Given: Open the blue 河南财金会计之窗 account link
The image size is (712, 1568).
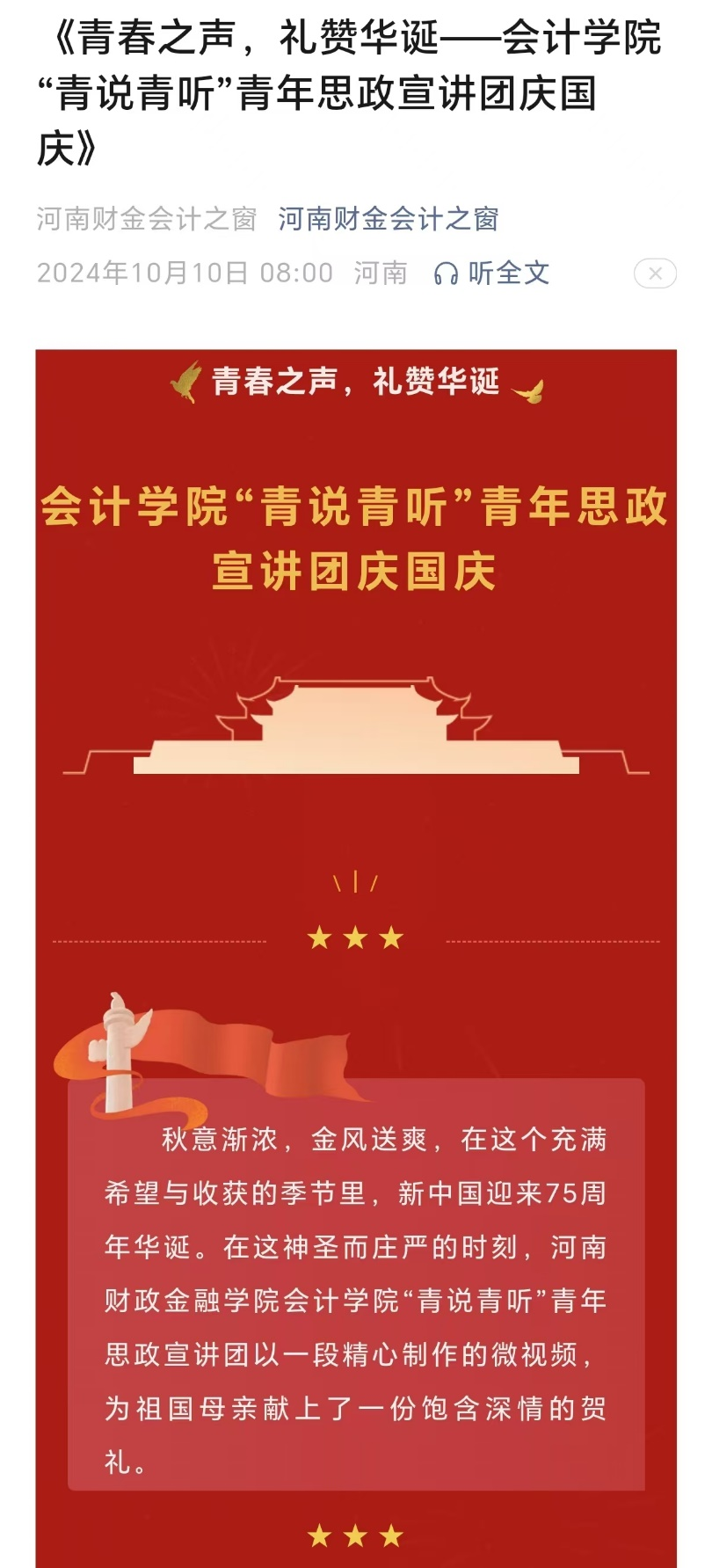Looking at the screenshot, I should (389, 219).
